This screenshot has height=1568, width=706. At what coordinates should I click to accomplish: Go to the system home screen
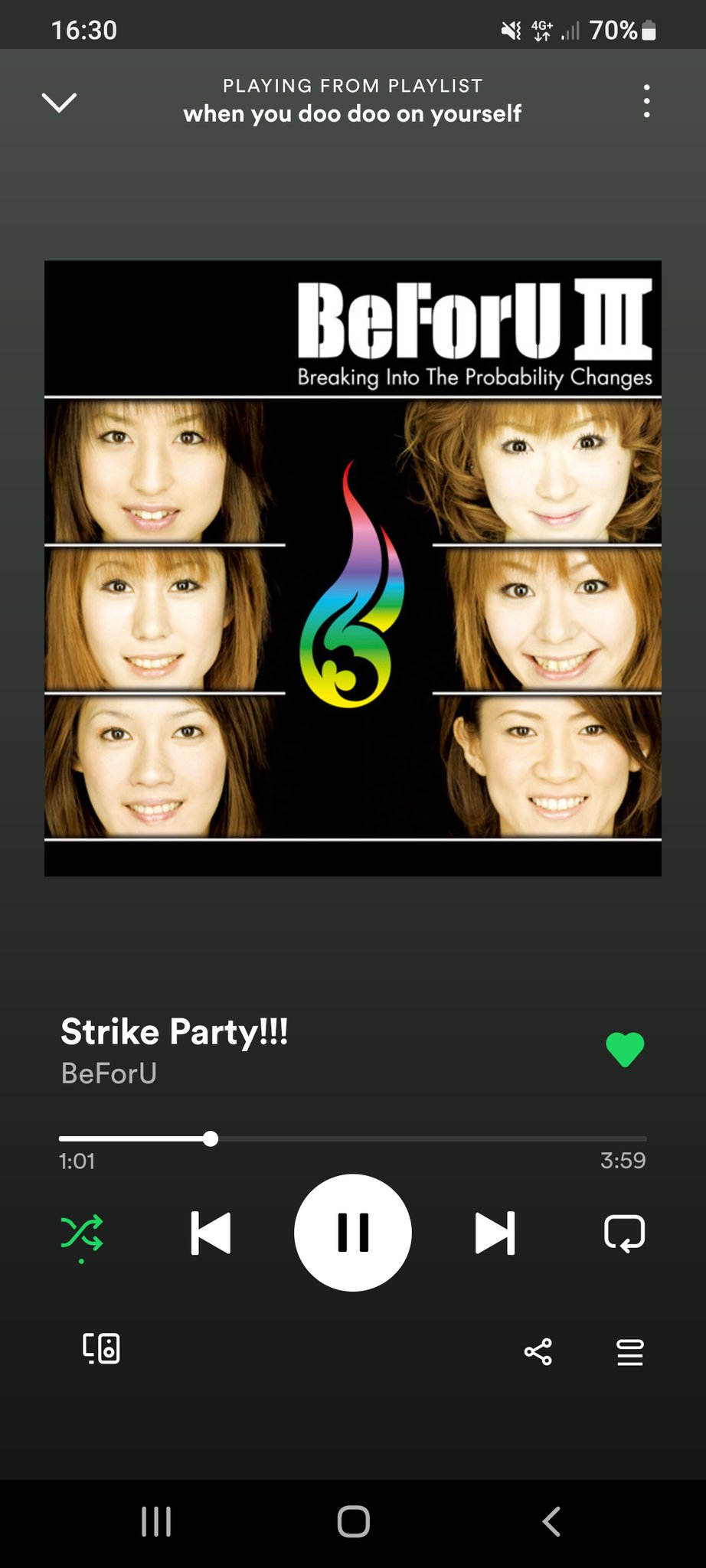click(353, 1521)
